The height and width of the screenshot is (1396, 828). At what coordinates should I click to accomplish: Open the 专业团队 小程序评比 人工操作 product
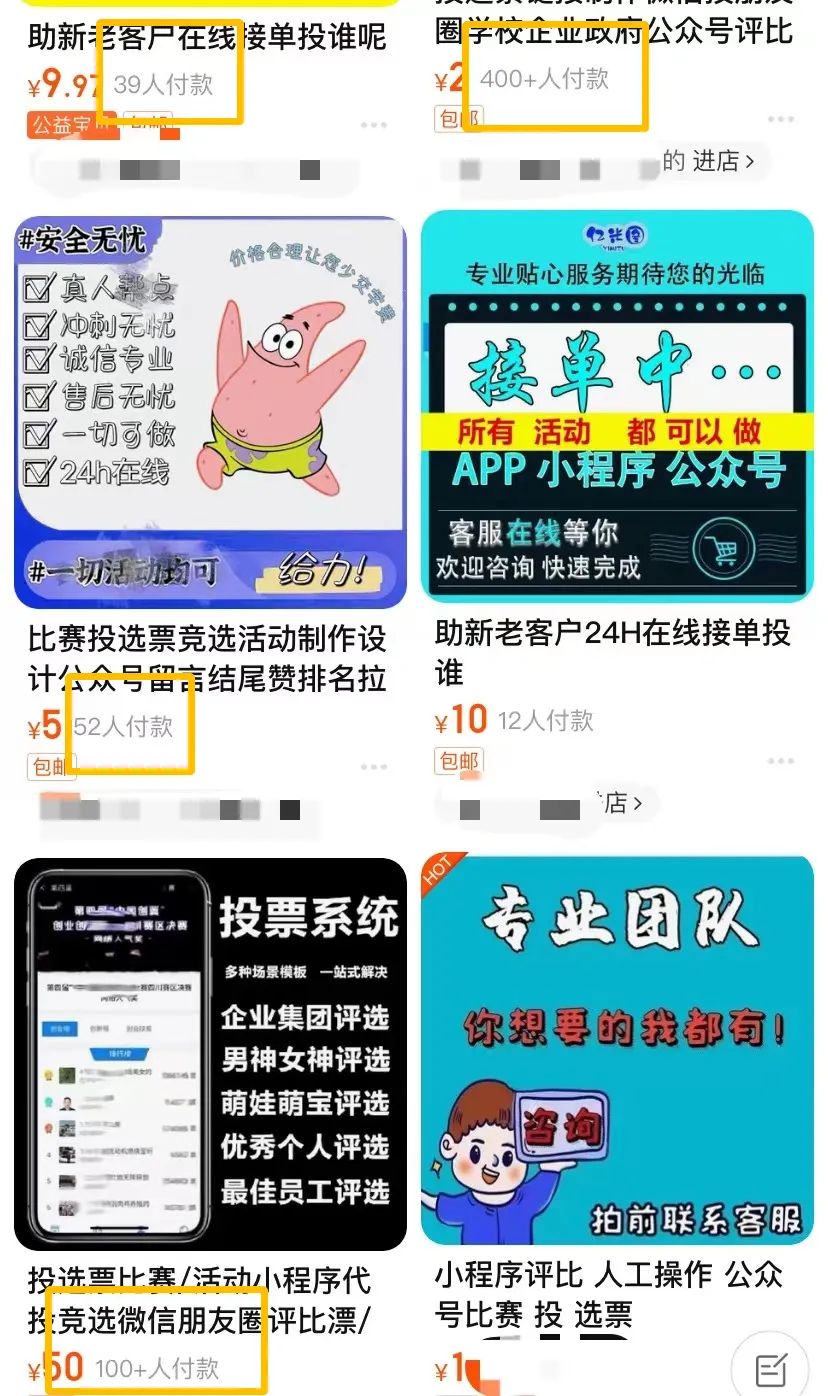[617, 1050]
